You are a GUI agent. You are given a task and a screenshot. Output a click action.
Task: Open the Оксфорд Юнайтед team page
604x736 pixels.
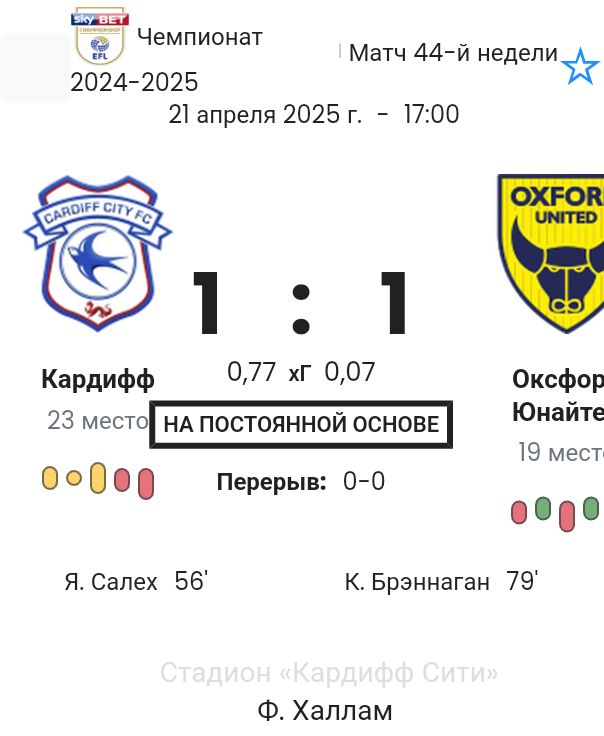coord(557,395)
